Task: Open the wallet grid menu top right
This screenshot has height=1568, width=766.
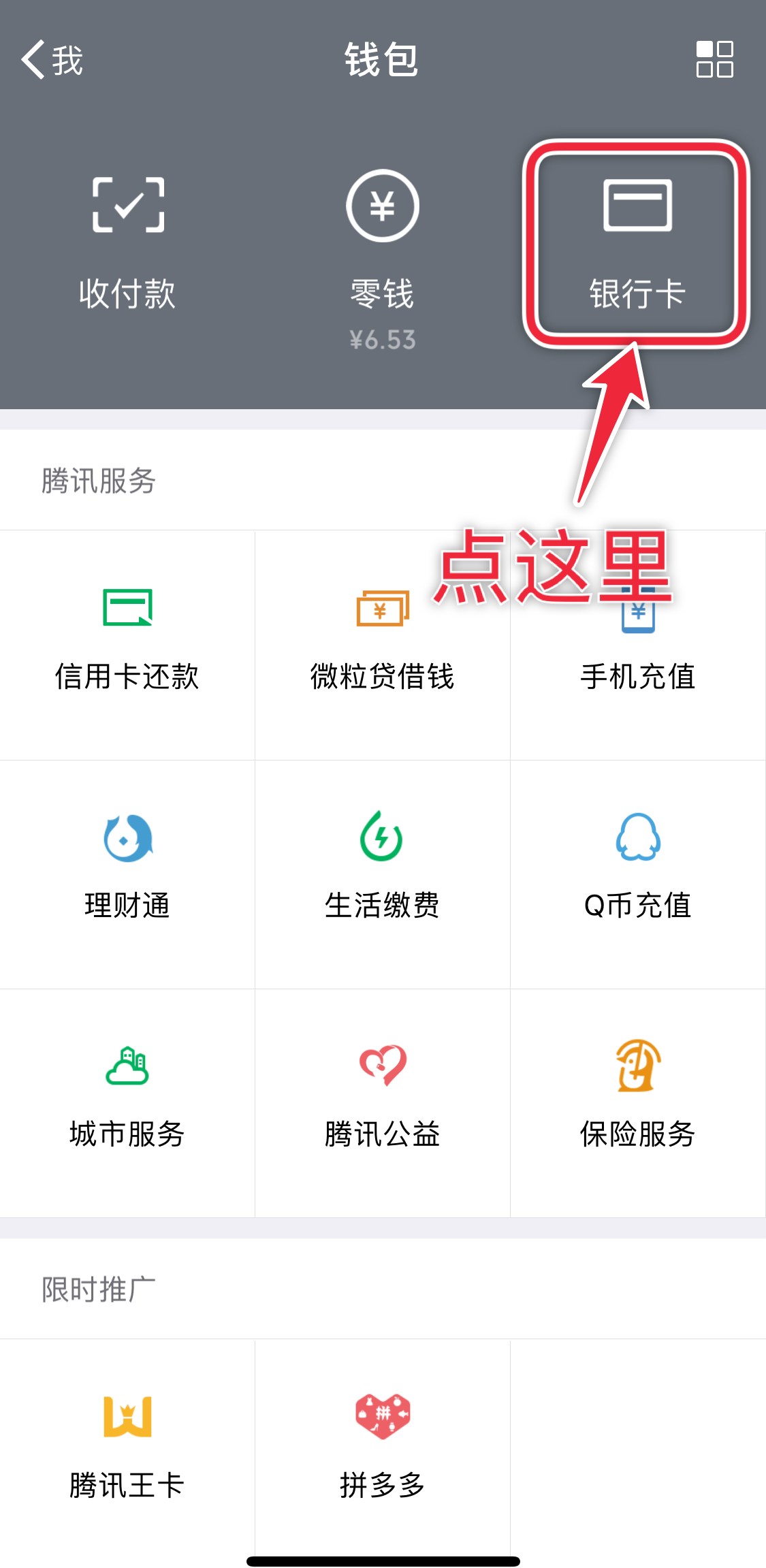Action: (x=714, y=60)
